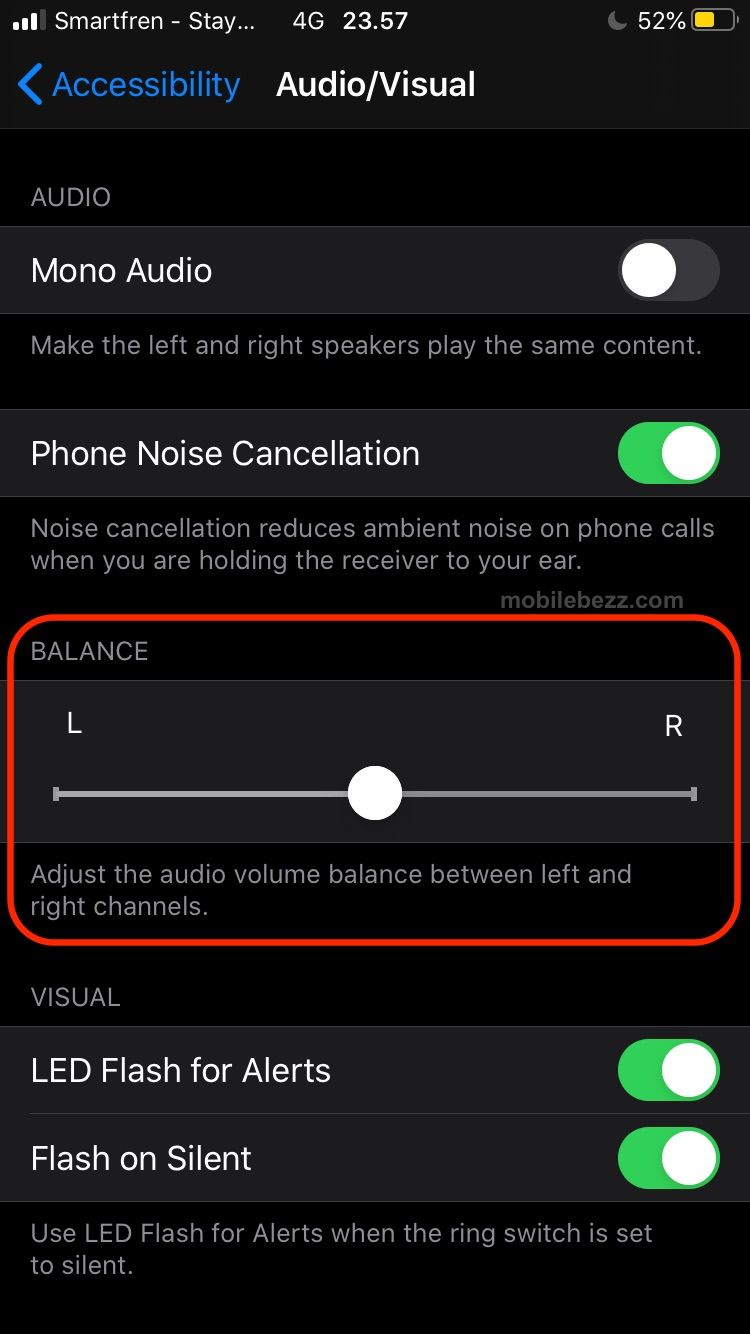Toggle off Flash on Silent
The image size is (750, 1334).
pos(669,1158)
